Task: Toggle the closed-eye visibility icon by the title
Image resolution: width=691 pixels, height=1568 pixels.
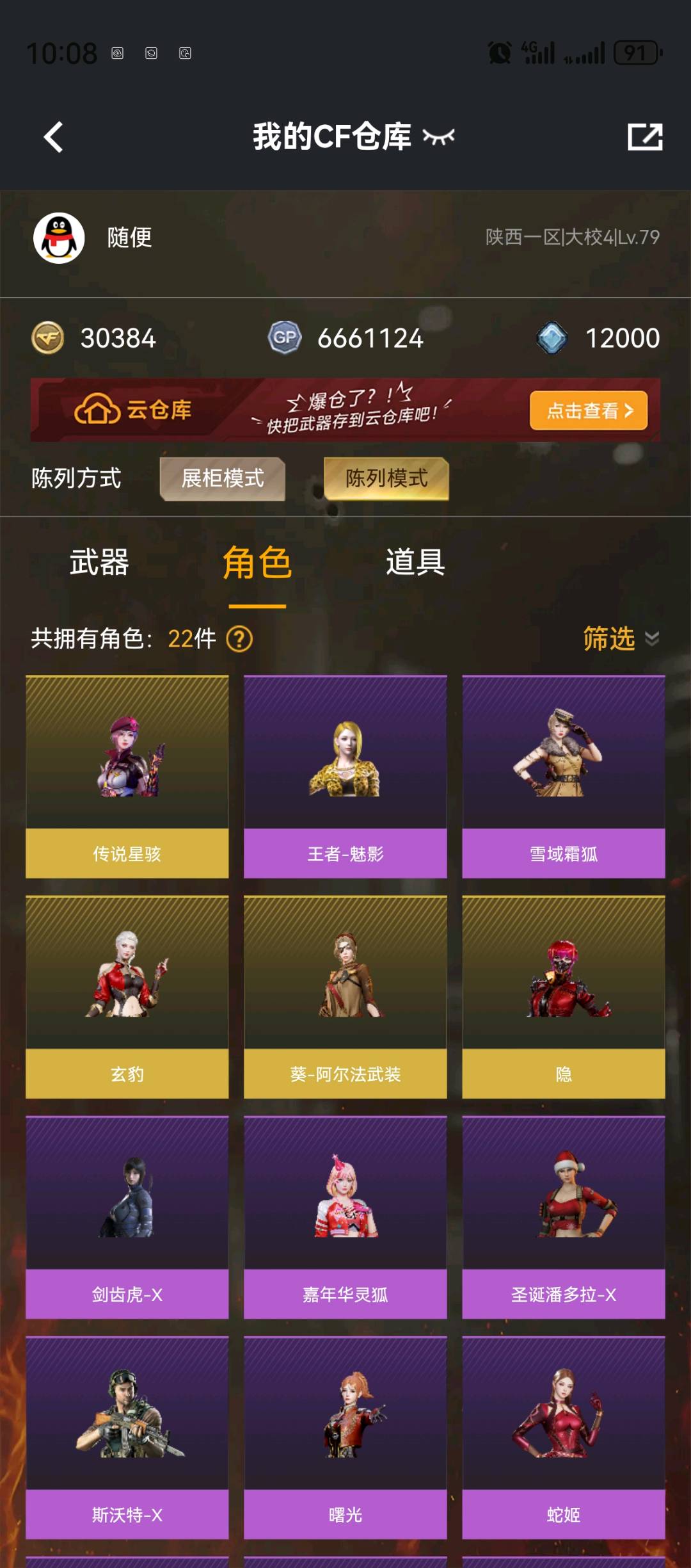Action: [x=439, y=136]
